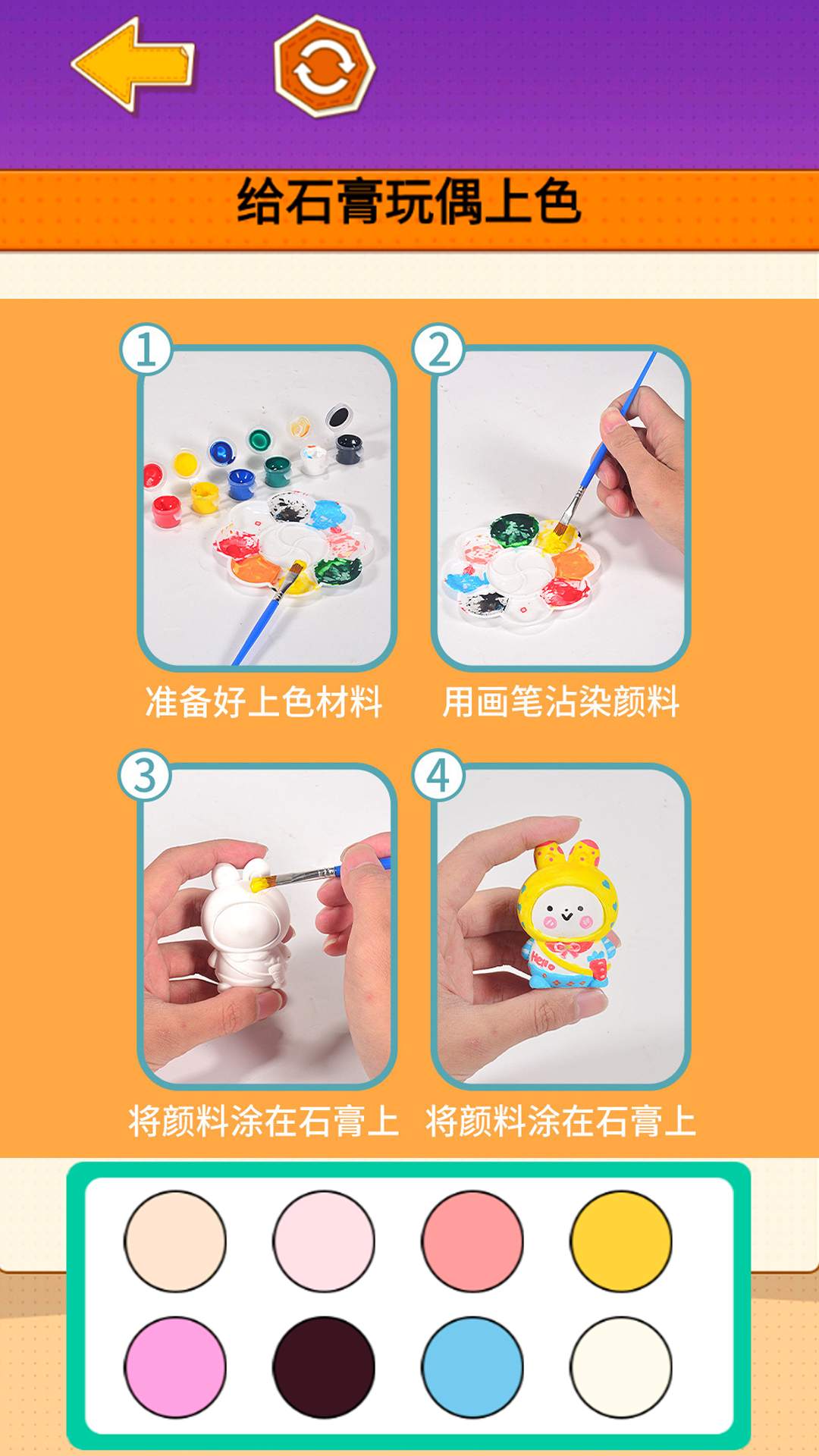The height and width of the screenshot is (1456, 819).
Task: Select the yellow color swatch
Action: pyautogui.click(x=621, y=1241)
